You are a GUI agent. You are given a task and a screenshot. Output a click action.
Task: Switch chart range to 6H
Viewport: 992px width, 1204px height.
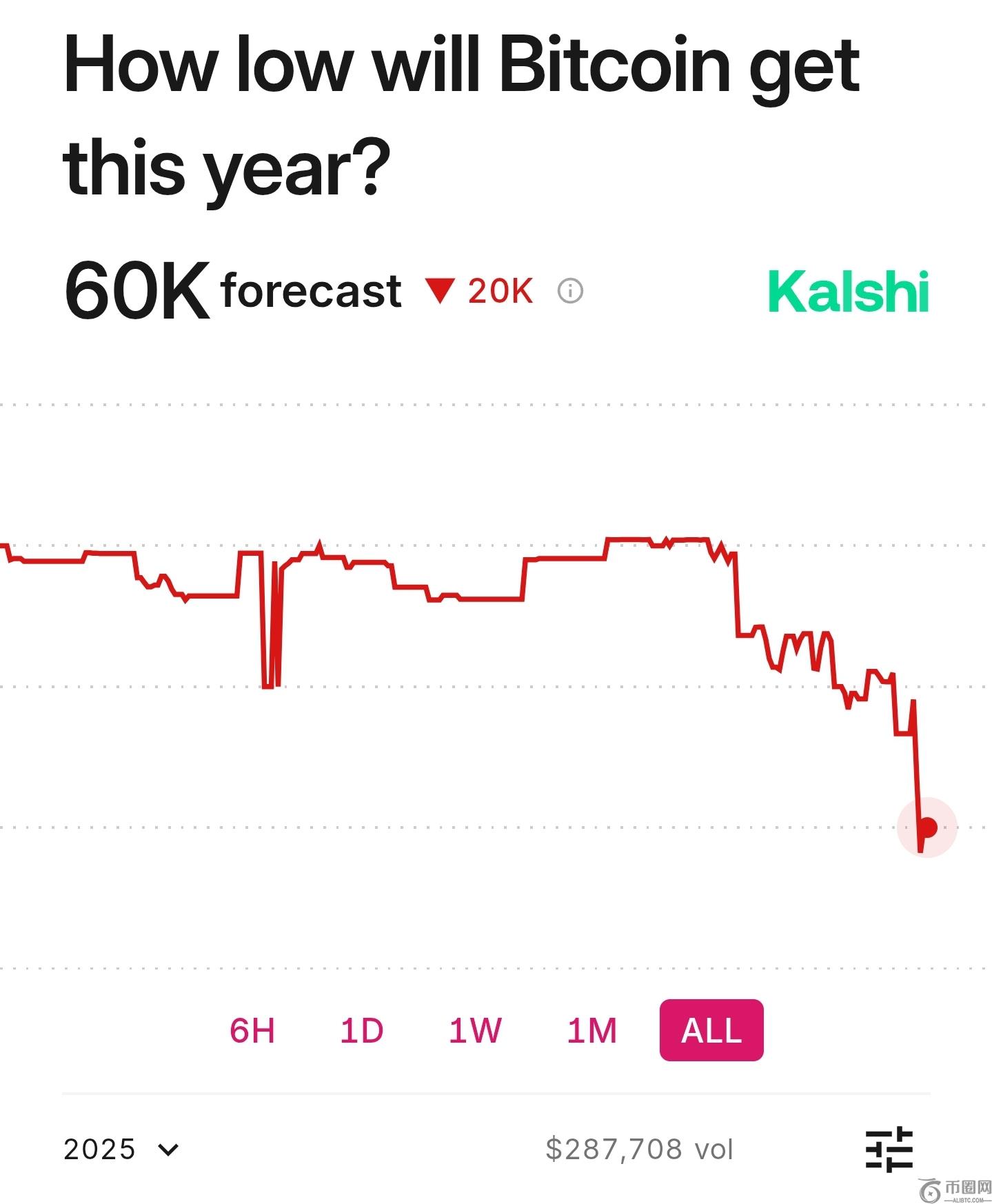252,1031
